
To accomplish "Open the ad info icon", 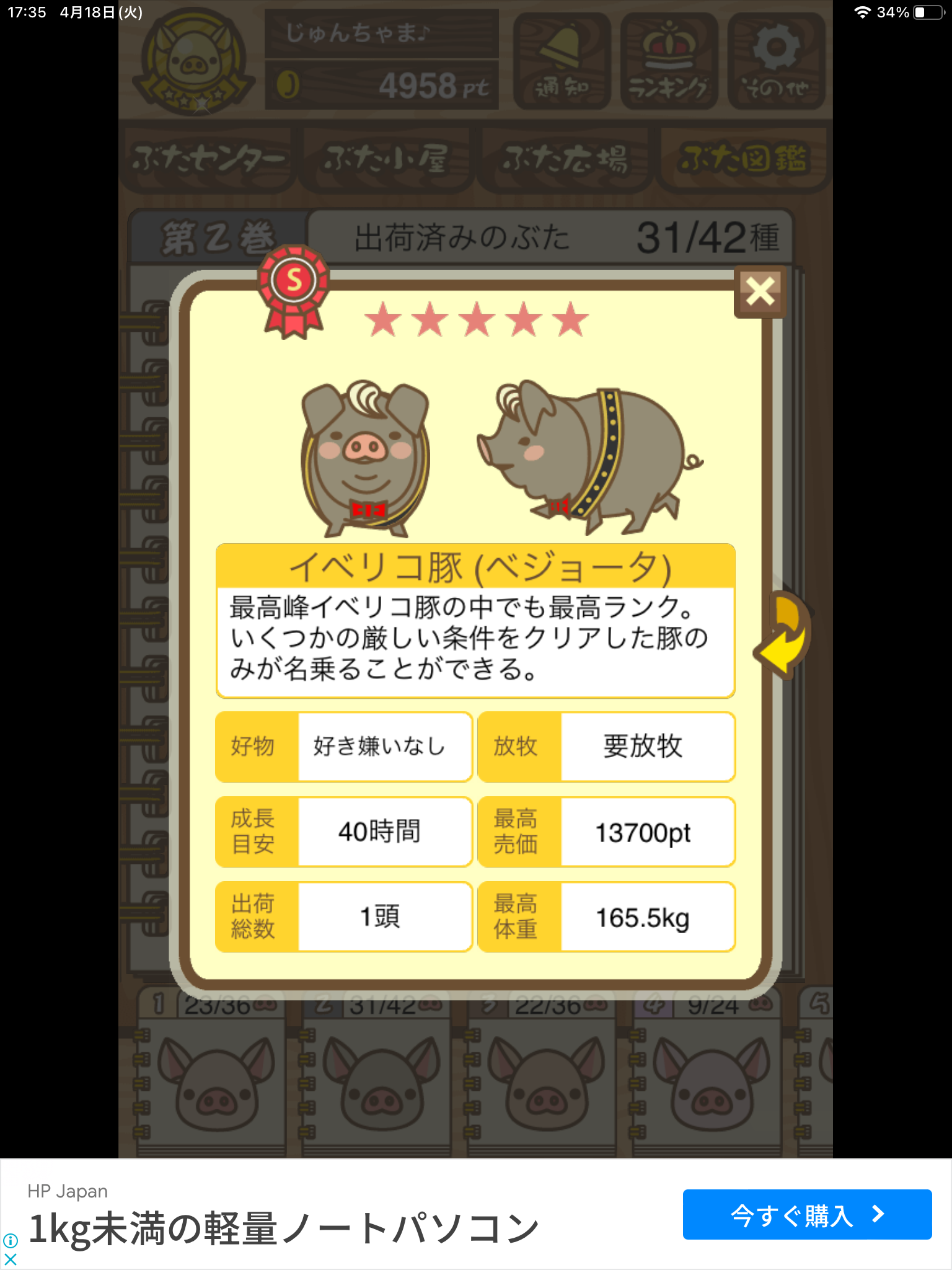I will 11,1241.
